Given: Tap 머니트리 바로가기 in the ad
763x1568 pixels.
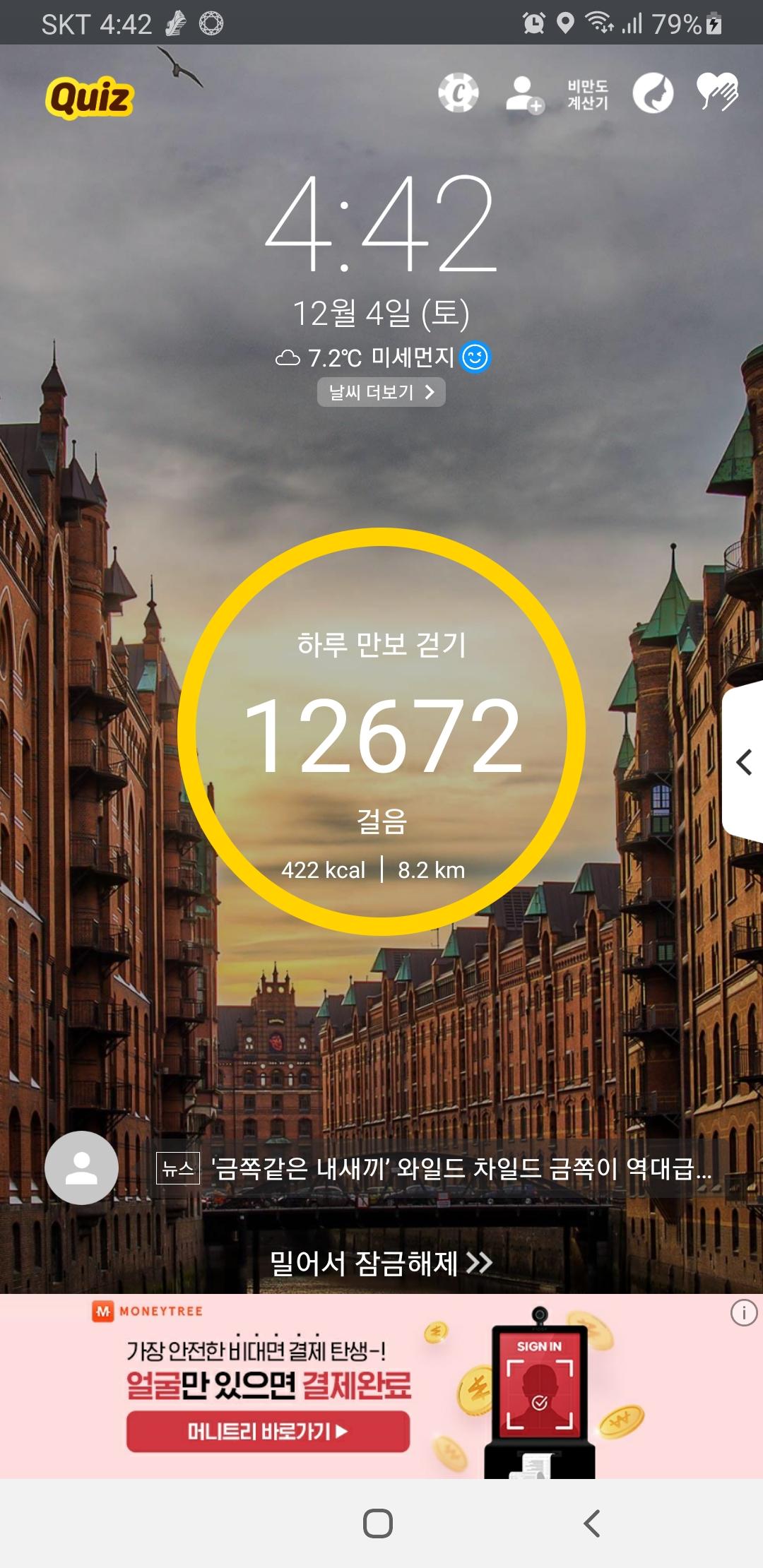Looking at the screenshot, I should click(x=268, y=1432).
